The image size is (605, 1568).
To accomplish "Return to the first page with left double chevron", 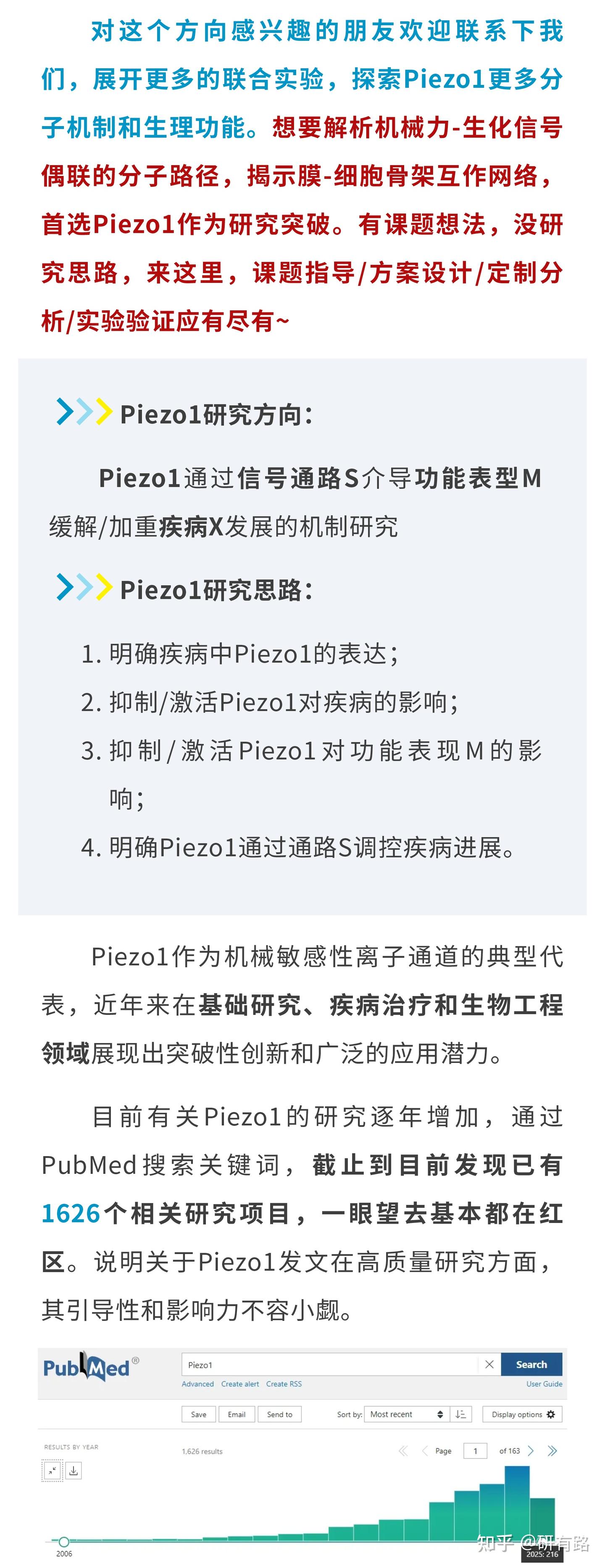I will click(x=403, y=1451).
